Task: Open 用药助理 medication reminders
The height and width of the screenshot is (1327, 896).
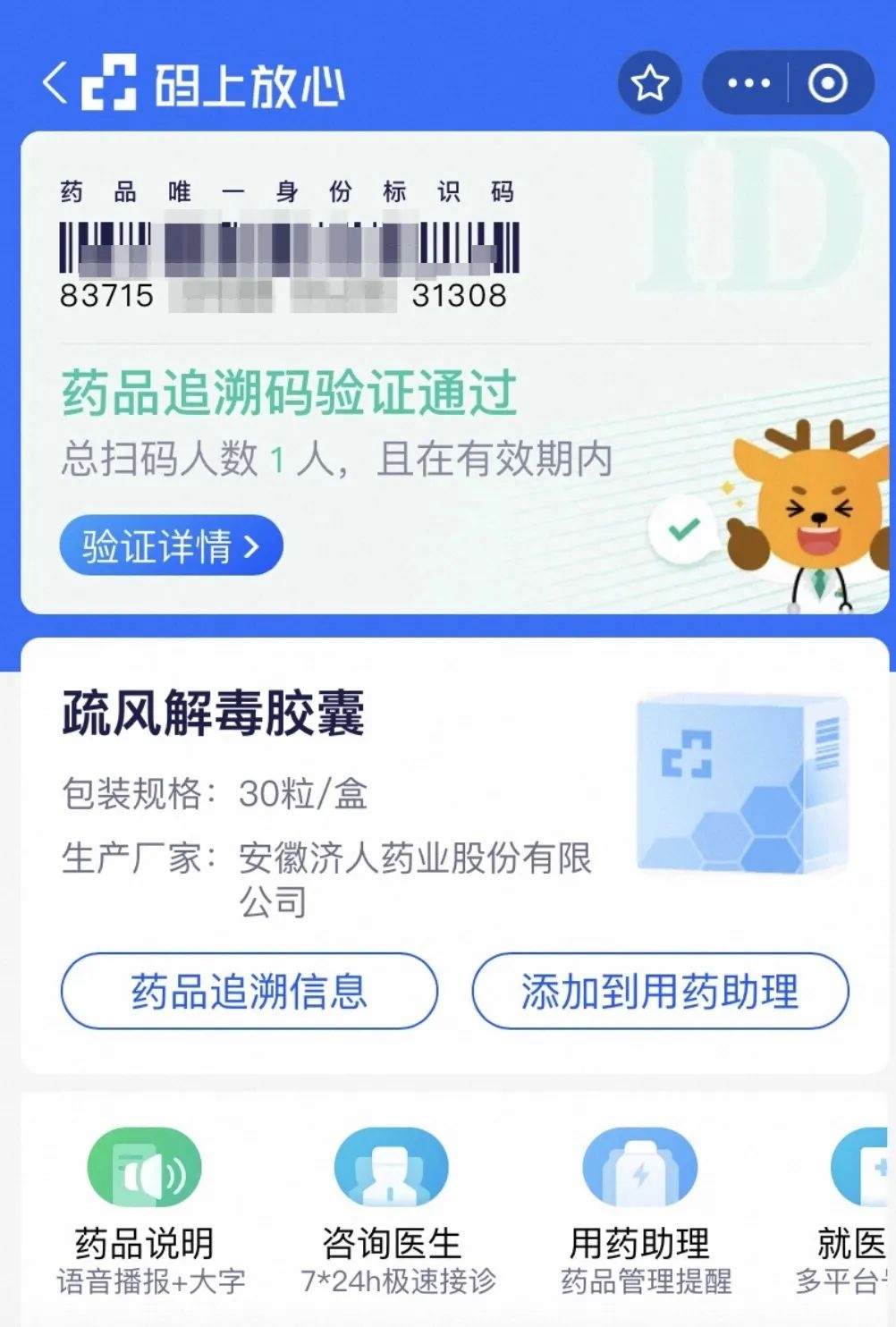Action: pos(639,1207)
